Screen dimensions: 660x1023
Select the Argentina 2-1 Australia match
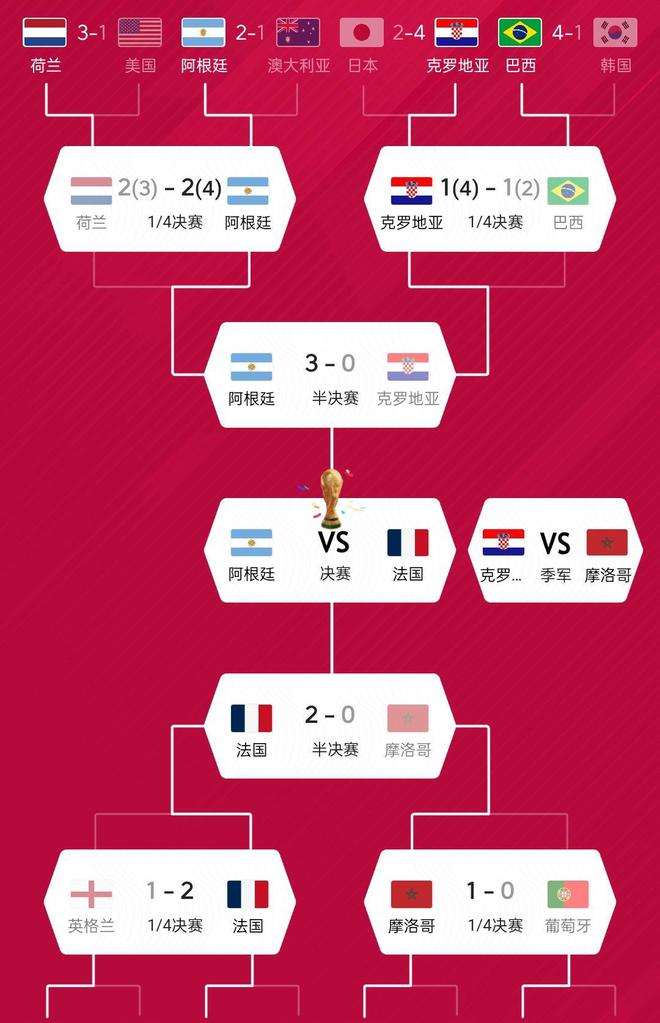pyautogui.click(x=251, y=45)
